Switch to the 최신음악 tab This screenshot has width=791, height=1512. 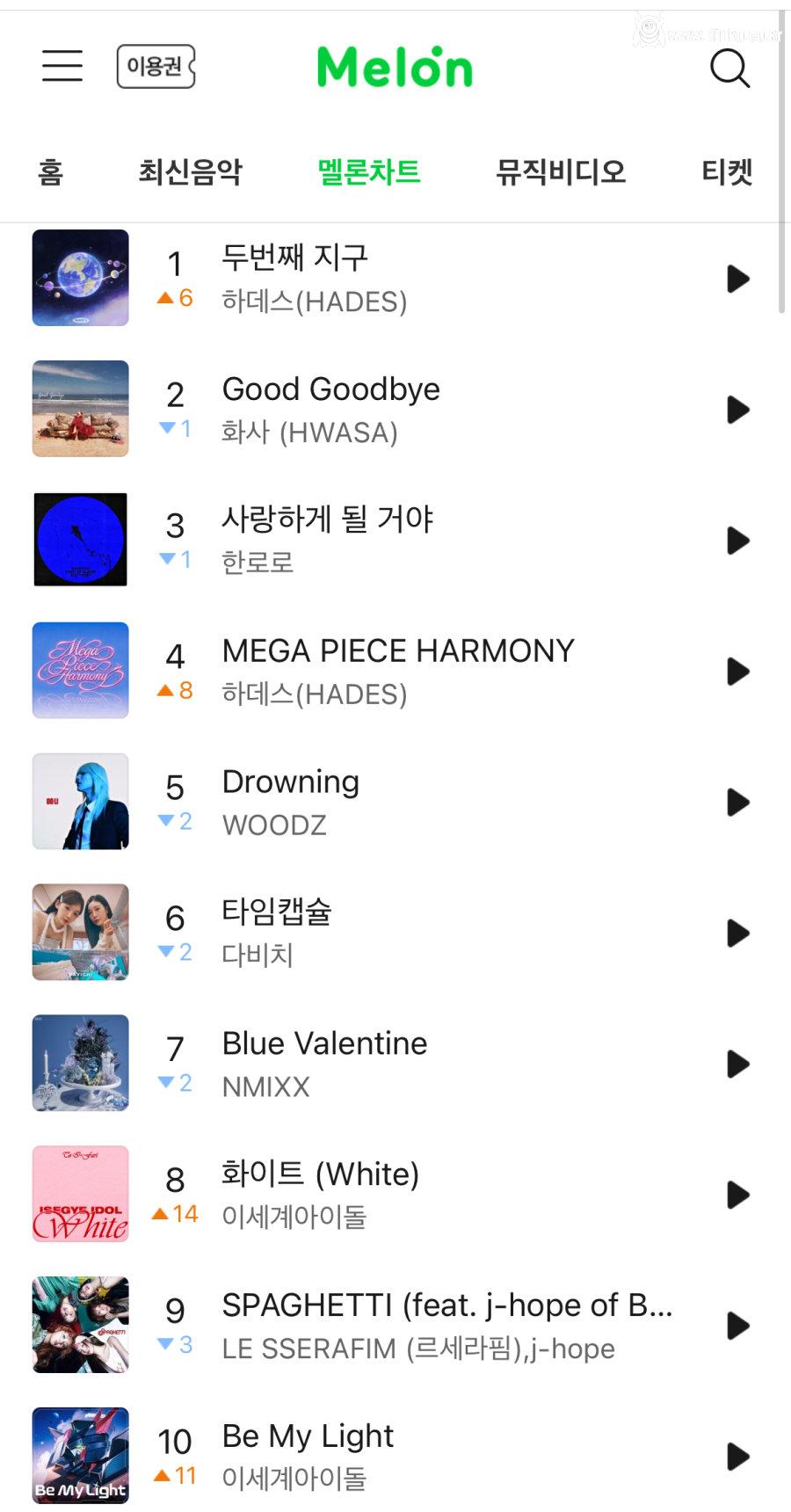point(190,171)
